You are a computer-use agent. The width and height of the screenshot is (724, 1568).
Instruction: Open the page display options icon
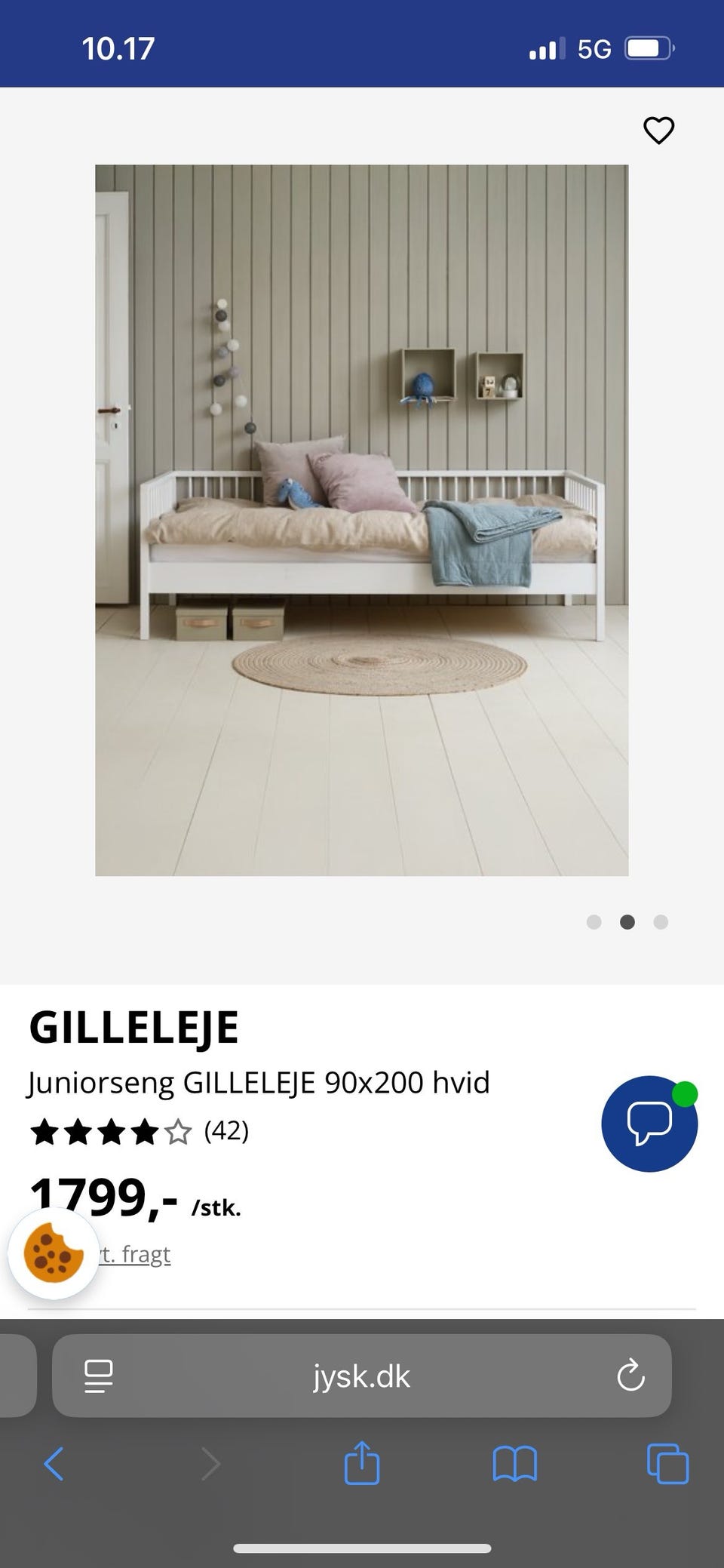tap(99, 1376)
